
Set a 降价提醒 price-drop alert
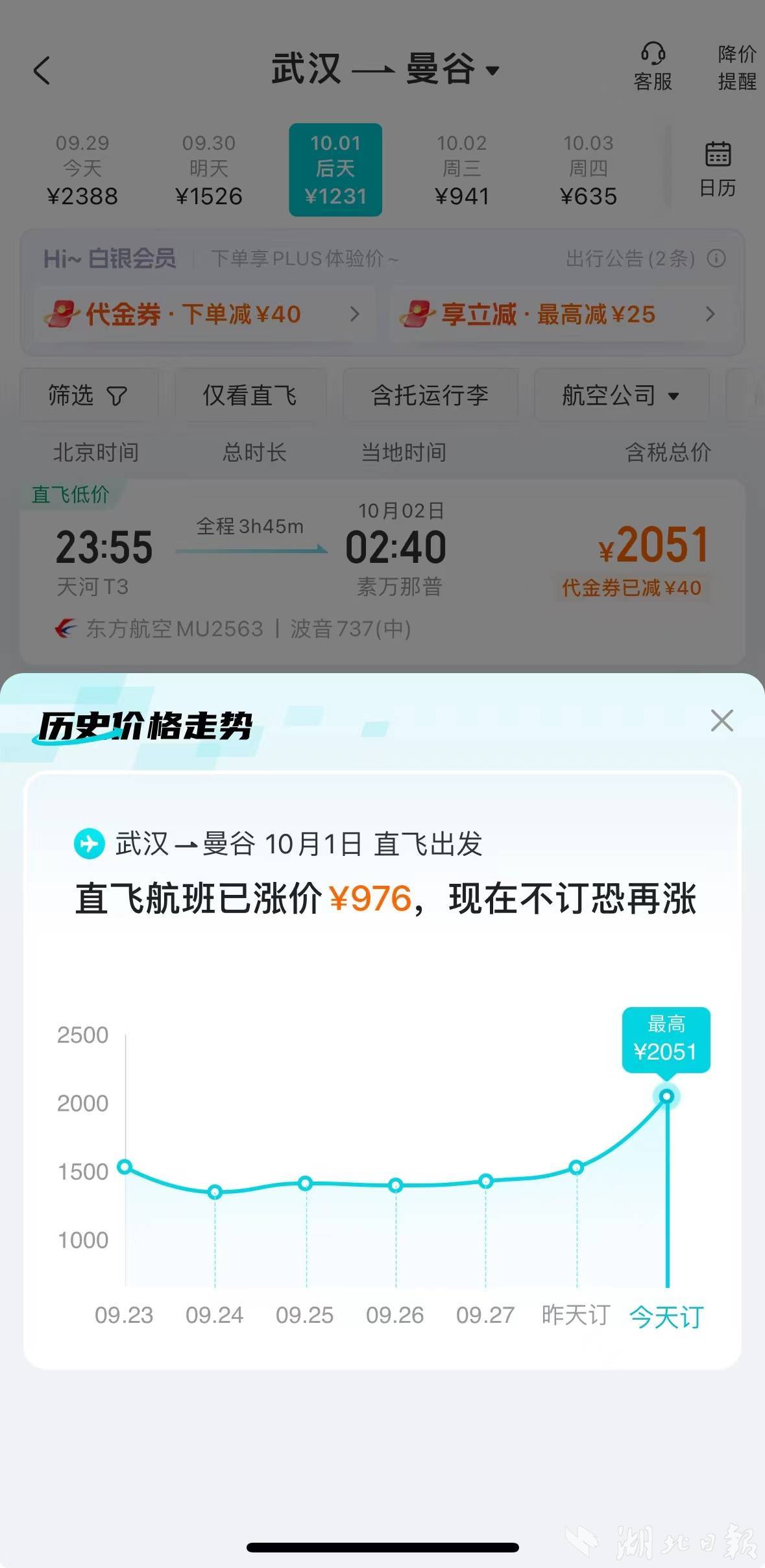click(736, 67)
